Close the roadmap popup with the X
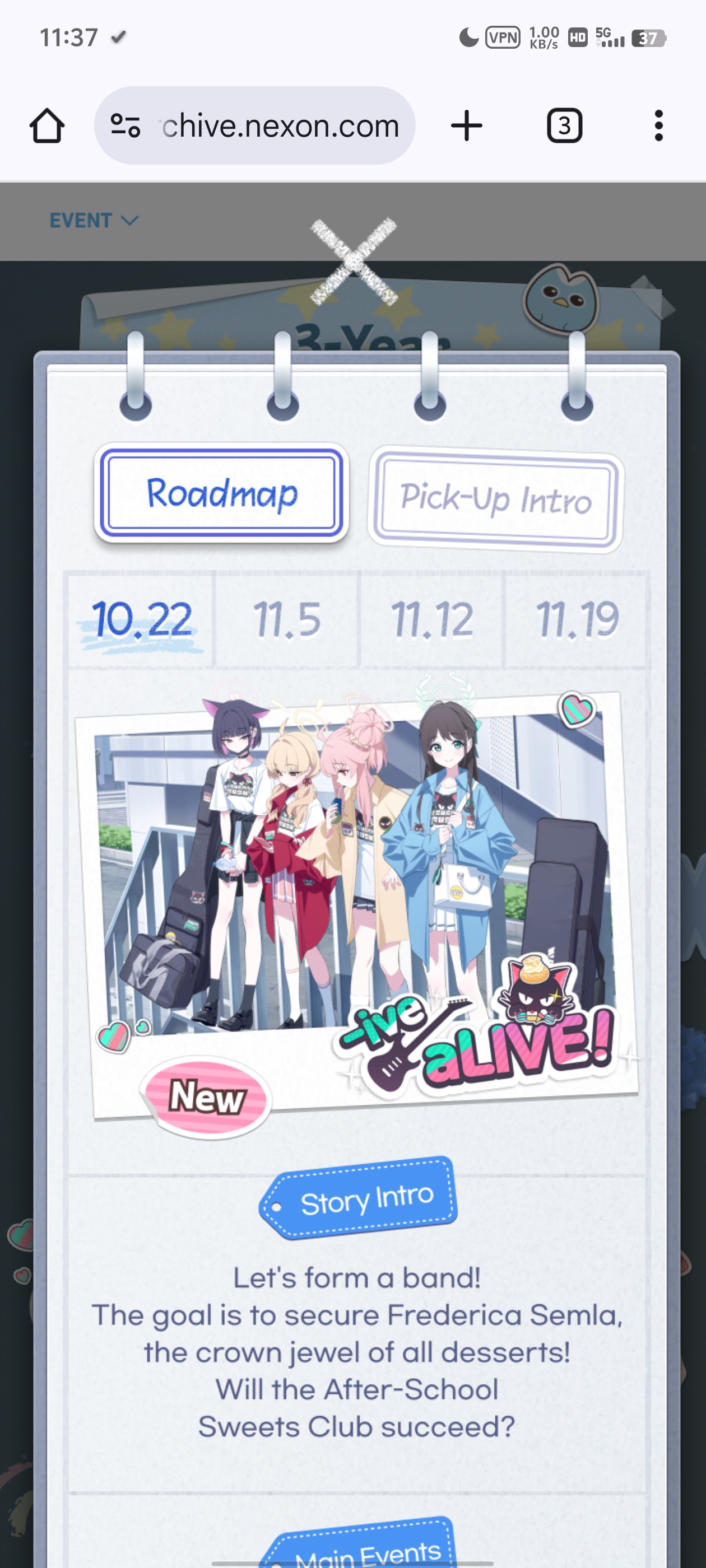Screen dimensions: 706x1568 (x=354, y=262)
